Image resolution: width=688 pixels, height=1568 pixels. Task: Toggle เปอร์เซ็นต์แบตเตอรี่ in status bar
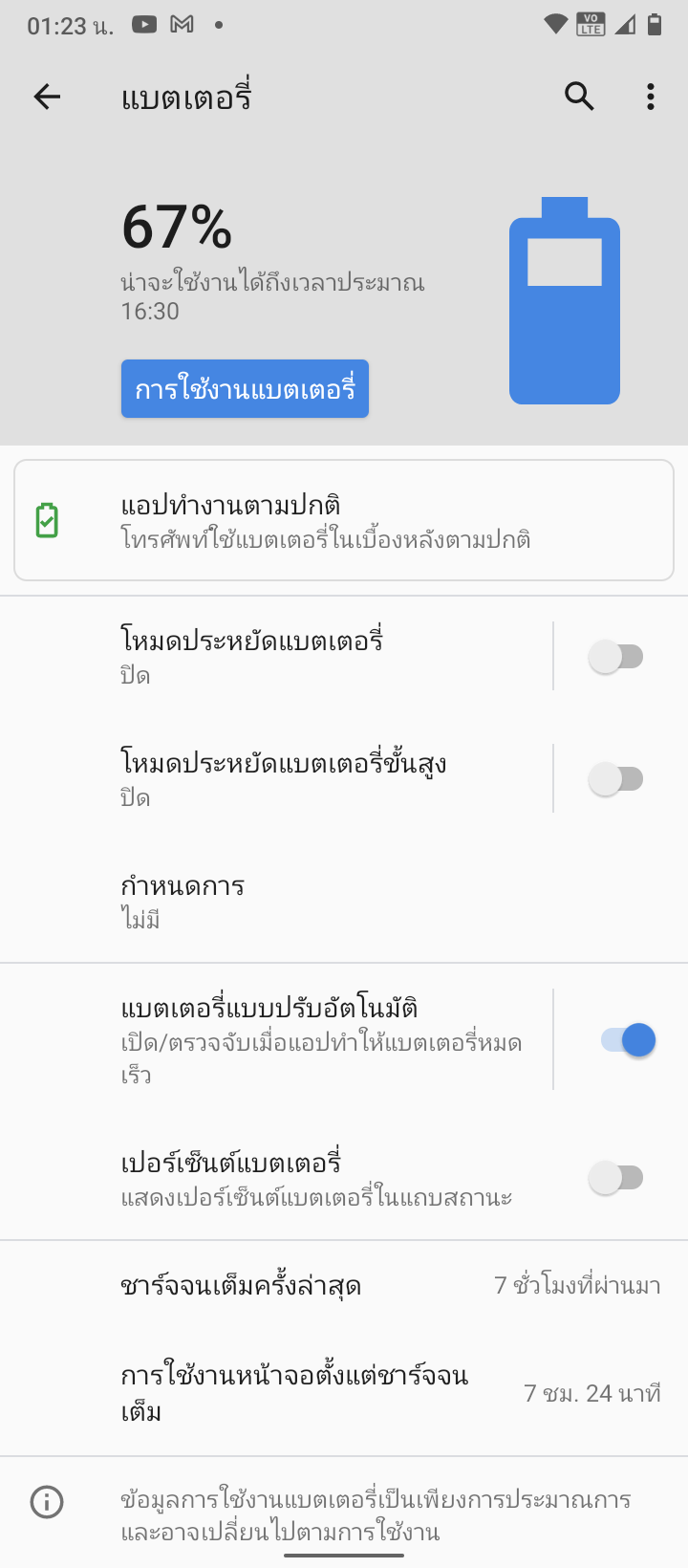coord(616,1178)
